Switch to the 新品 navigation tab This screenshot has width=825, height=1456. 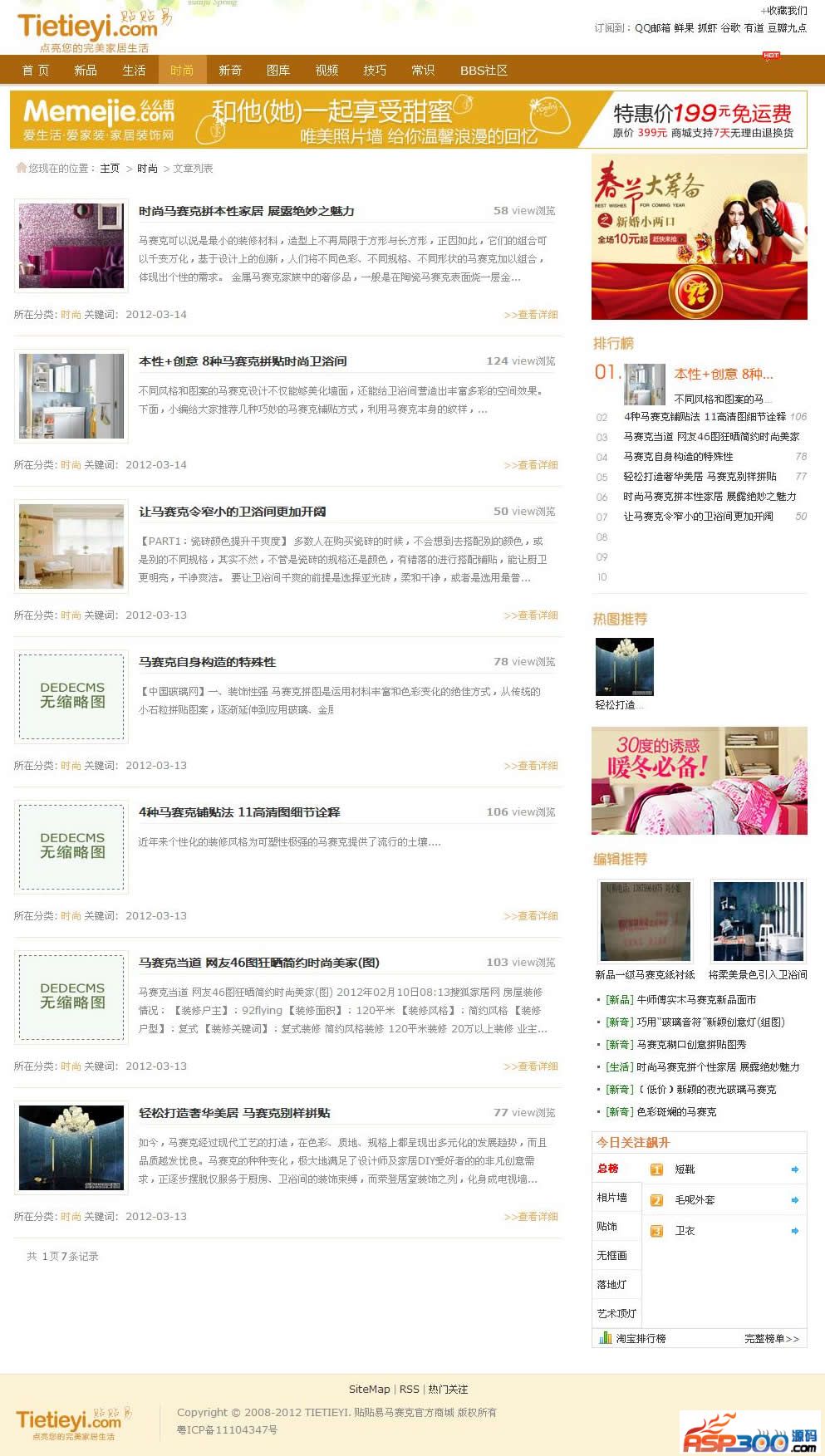(x=86, y=71)
